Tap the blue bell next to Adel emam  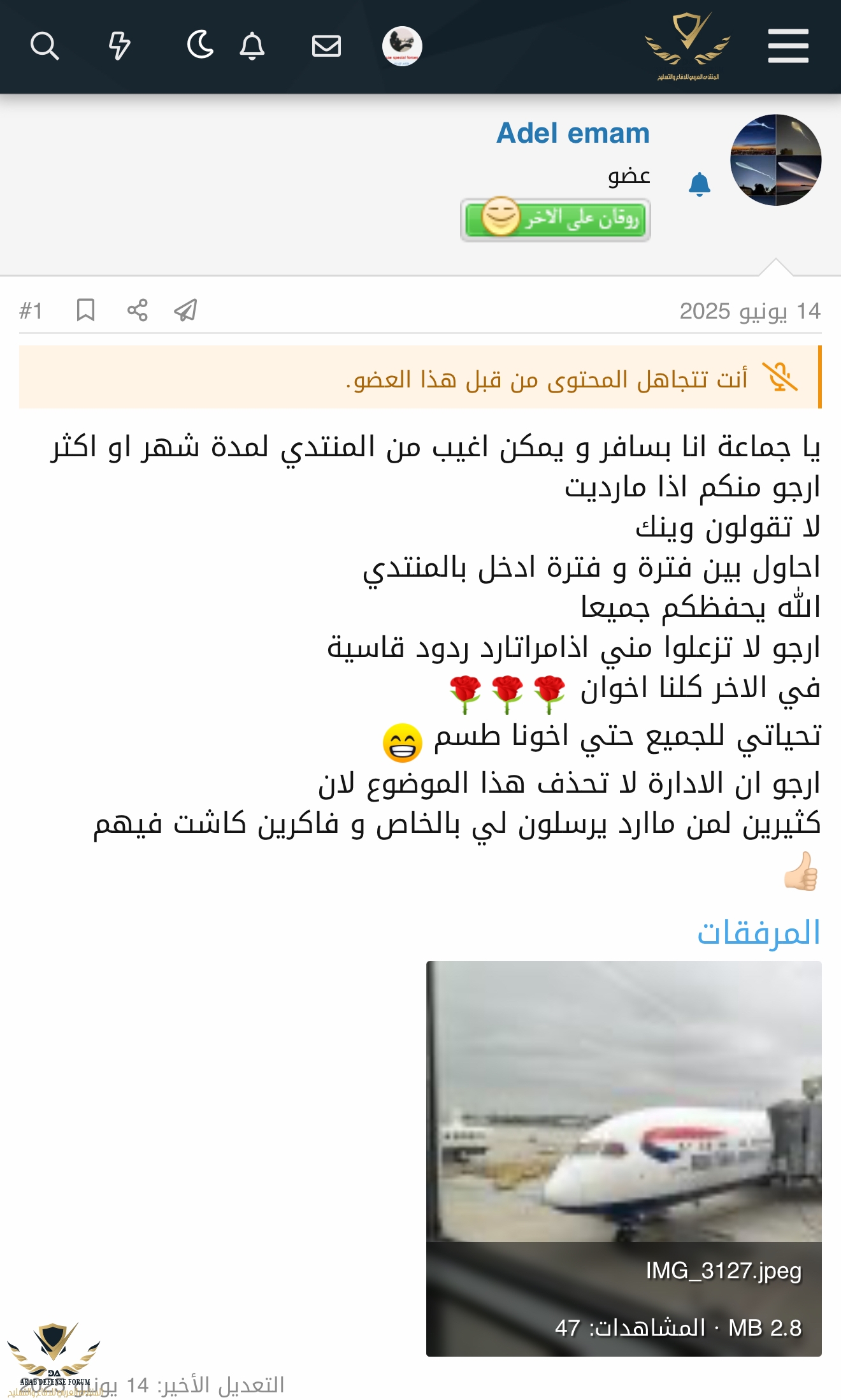700,185
